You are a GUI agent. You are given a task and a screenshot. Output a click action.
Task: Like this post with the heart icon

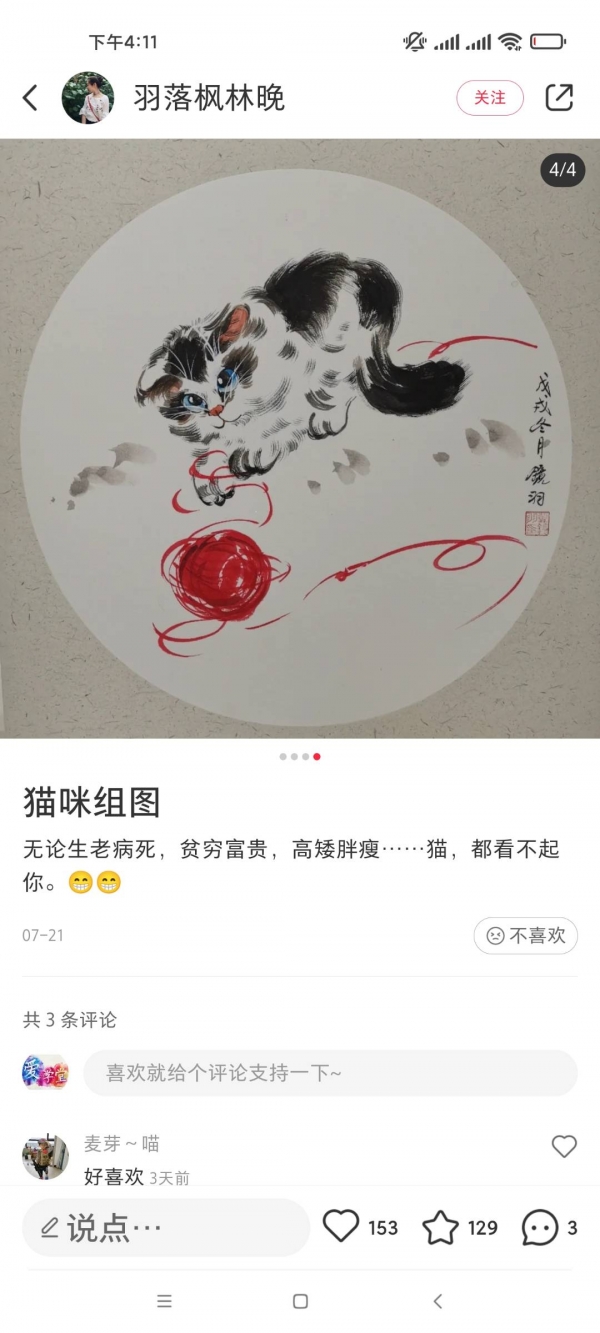tap(341, 1227)
